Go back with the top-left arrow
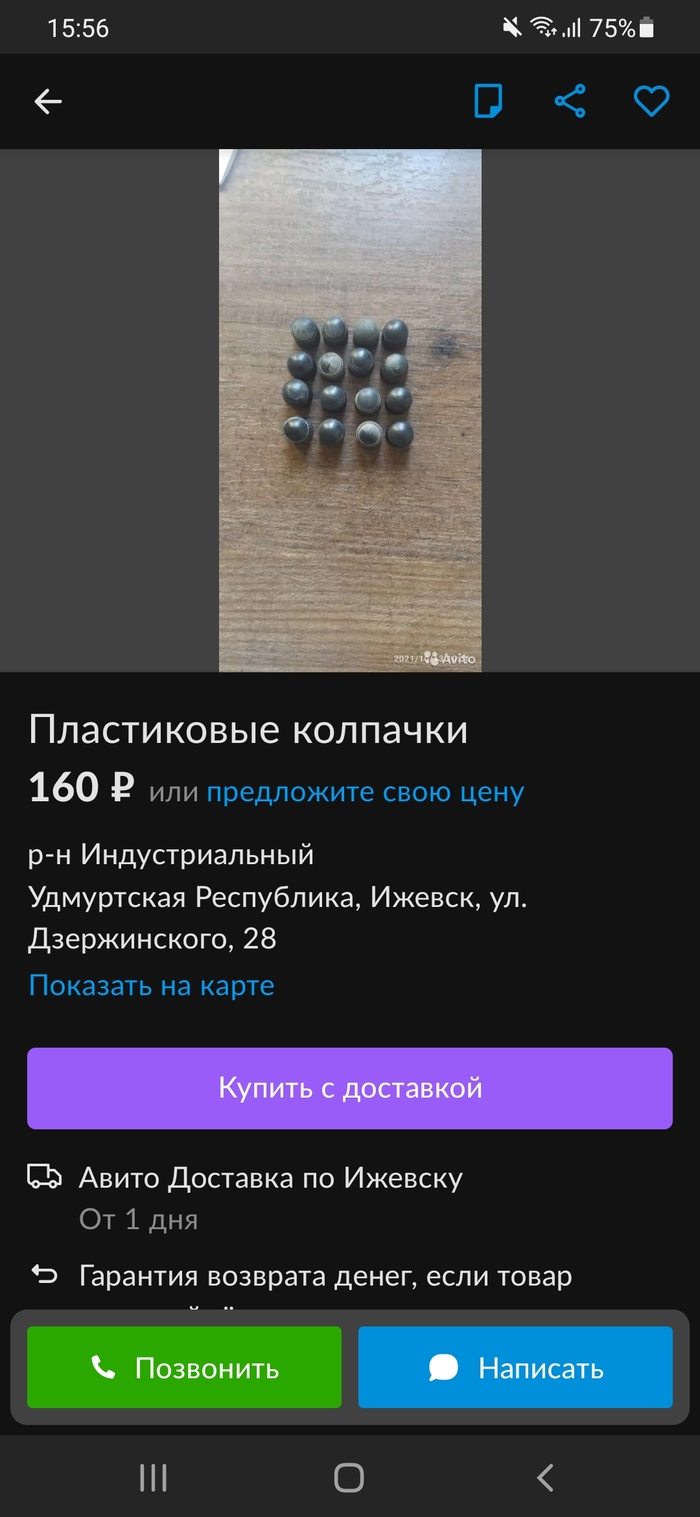Image resolution: width=700 pixels, height=1517 pixels. click(48, 101)
